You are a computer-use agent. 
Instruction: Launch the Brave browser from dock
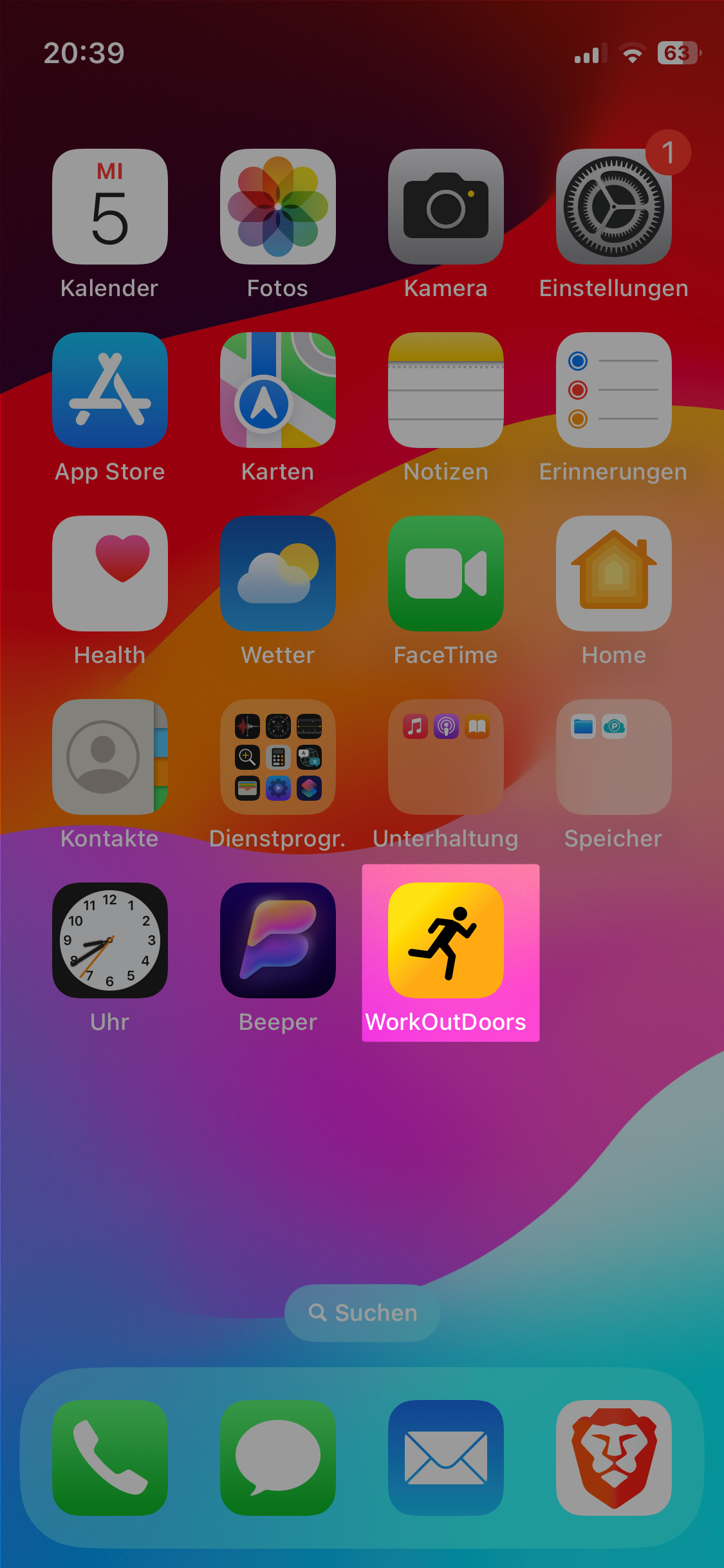614,1458
